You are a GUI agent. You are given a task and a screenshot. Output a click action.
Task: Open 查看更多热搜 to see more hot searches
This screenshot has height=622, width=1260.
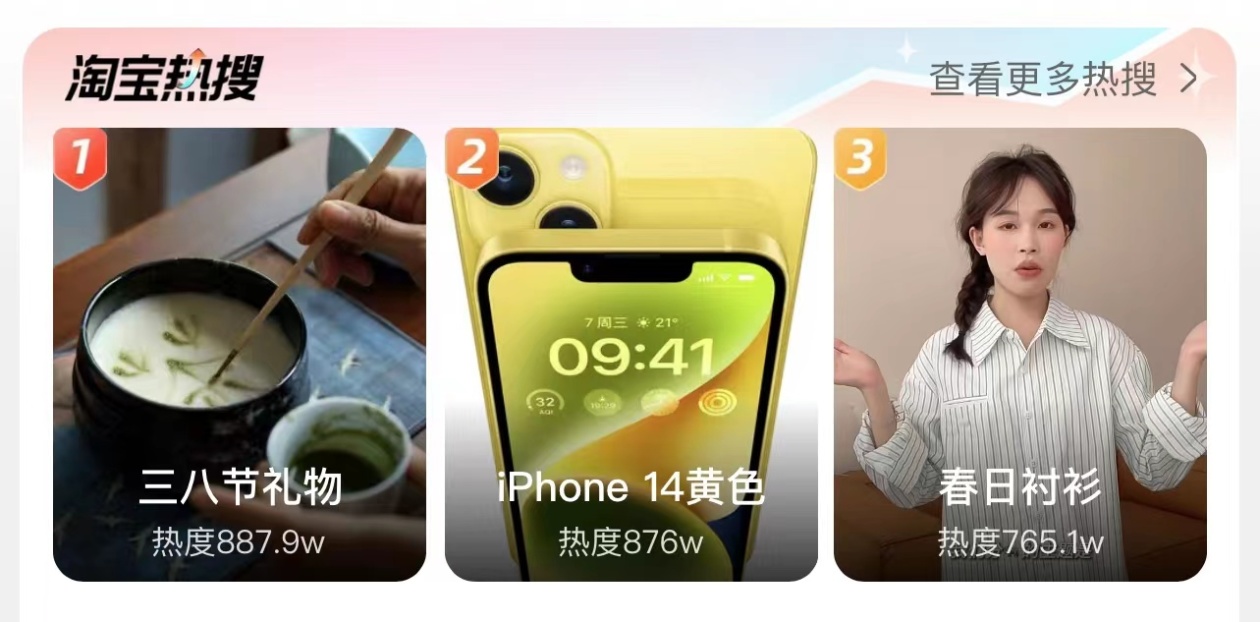(x=1062, y=79)
